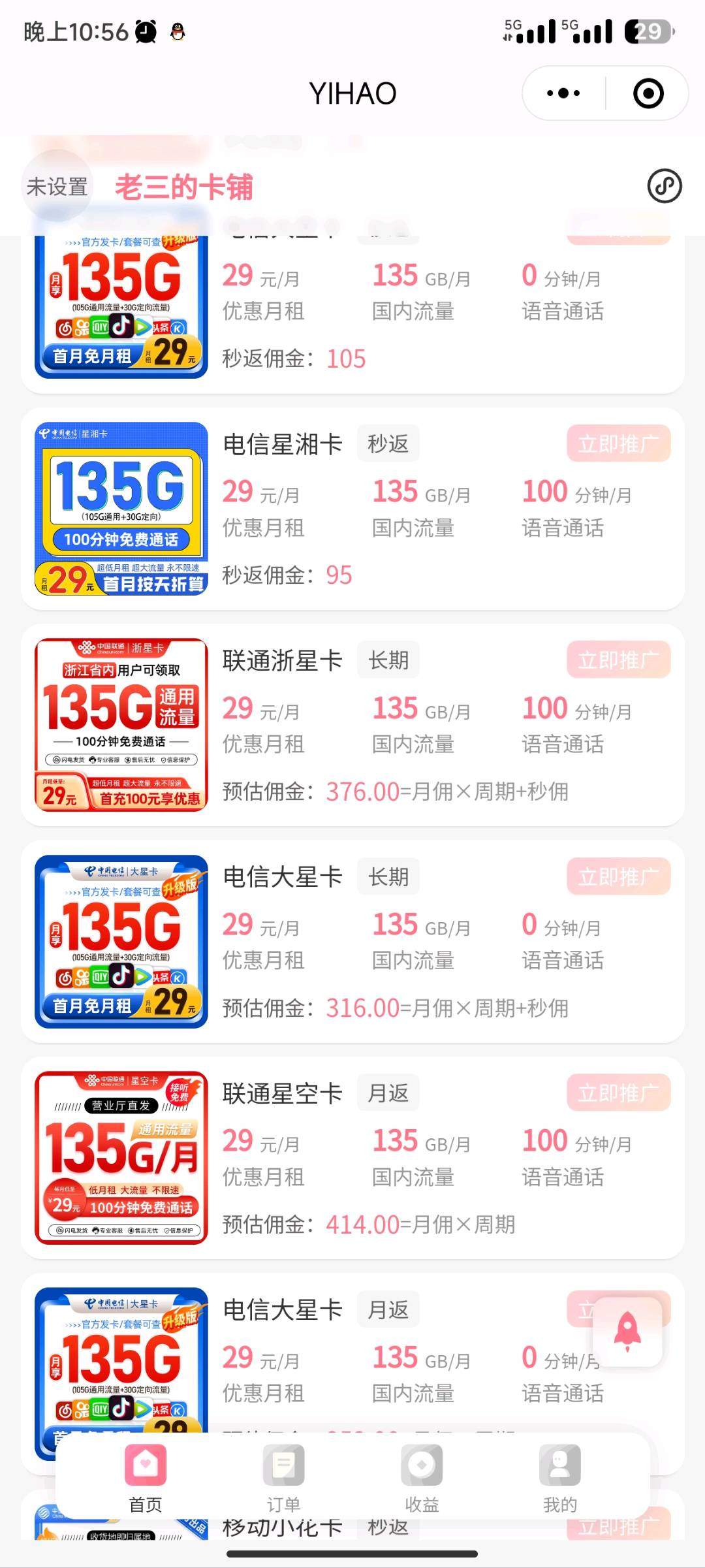Viewport: 705px width, 1568px height.
Task: Promote the 电信大星卡 长期 plan
Action: 618,876
